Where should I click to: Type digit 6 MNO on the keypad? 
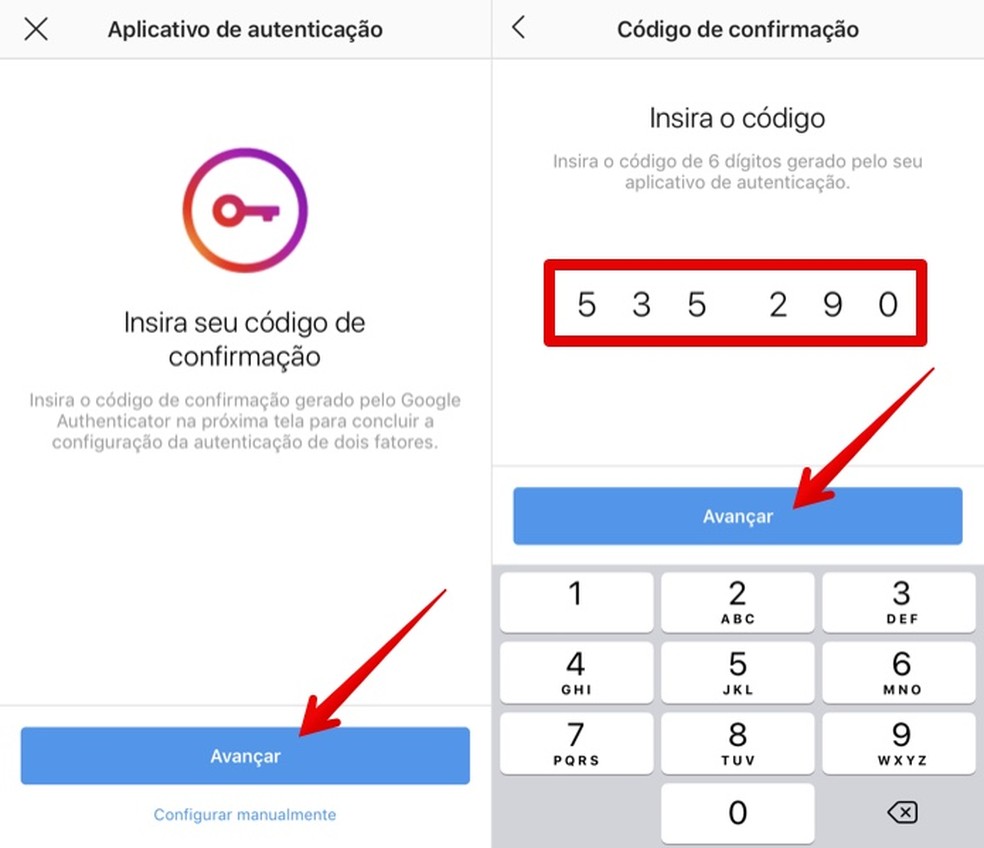pyautogui.click(x=899, y=672)
